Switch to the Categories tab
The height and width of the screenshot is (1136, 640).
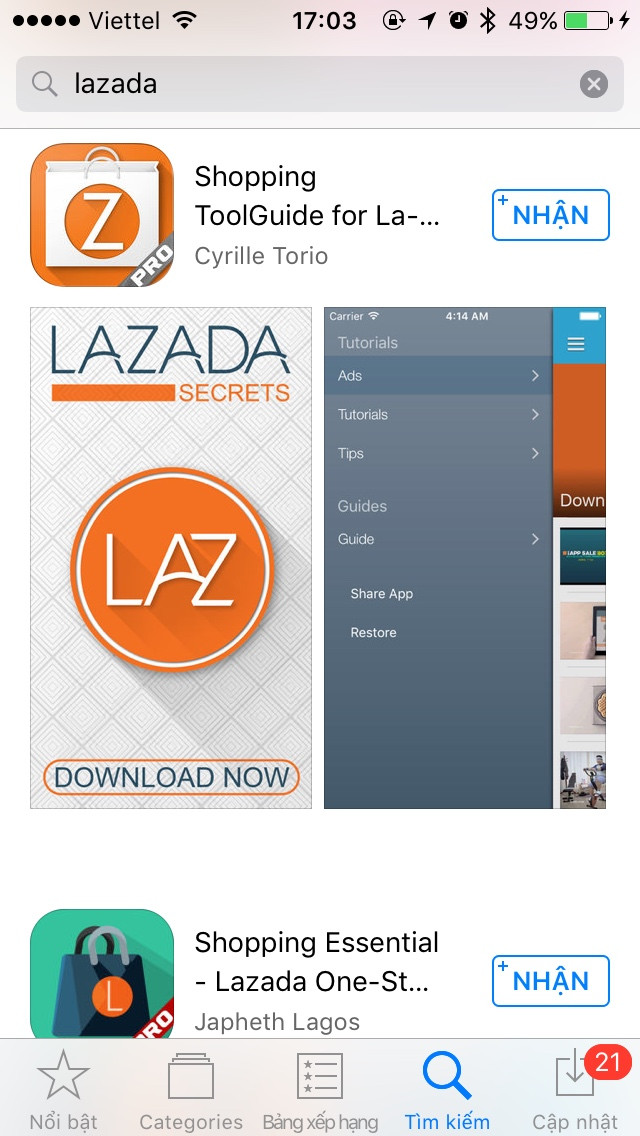[x=191, y=1090]
